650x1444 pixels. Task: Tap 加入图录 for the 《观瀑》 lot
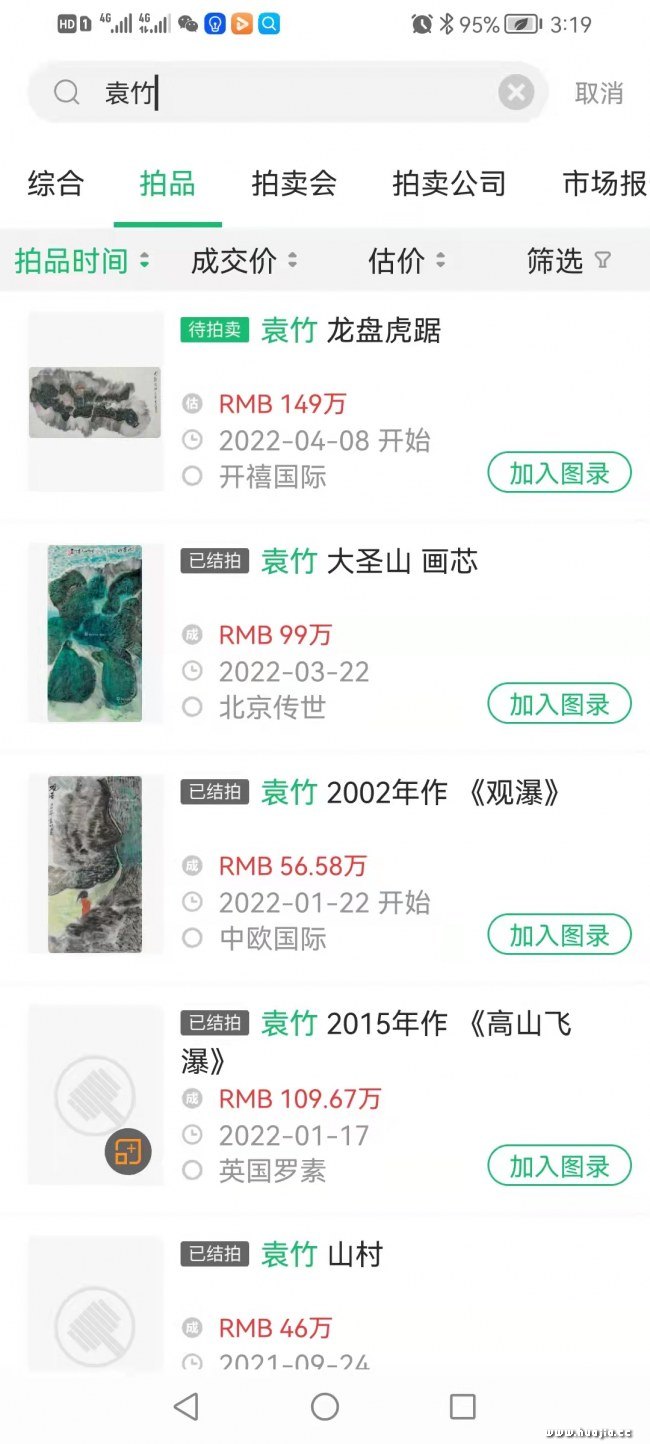559,935
